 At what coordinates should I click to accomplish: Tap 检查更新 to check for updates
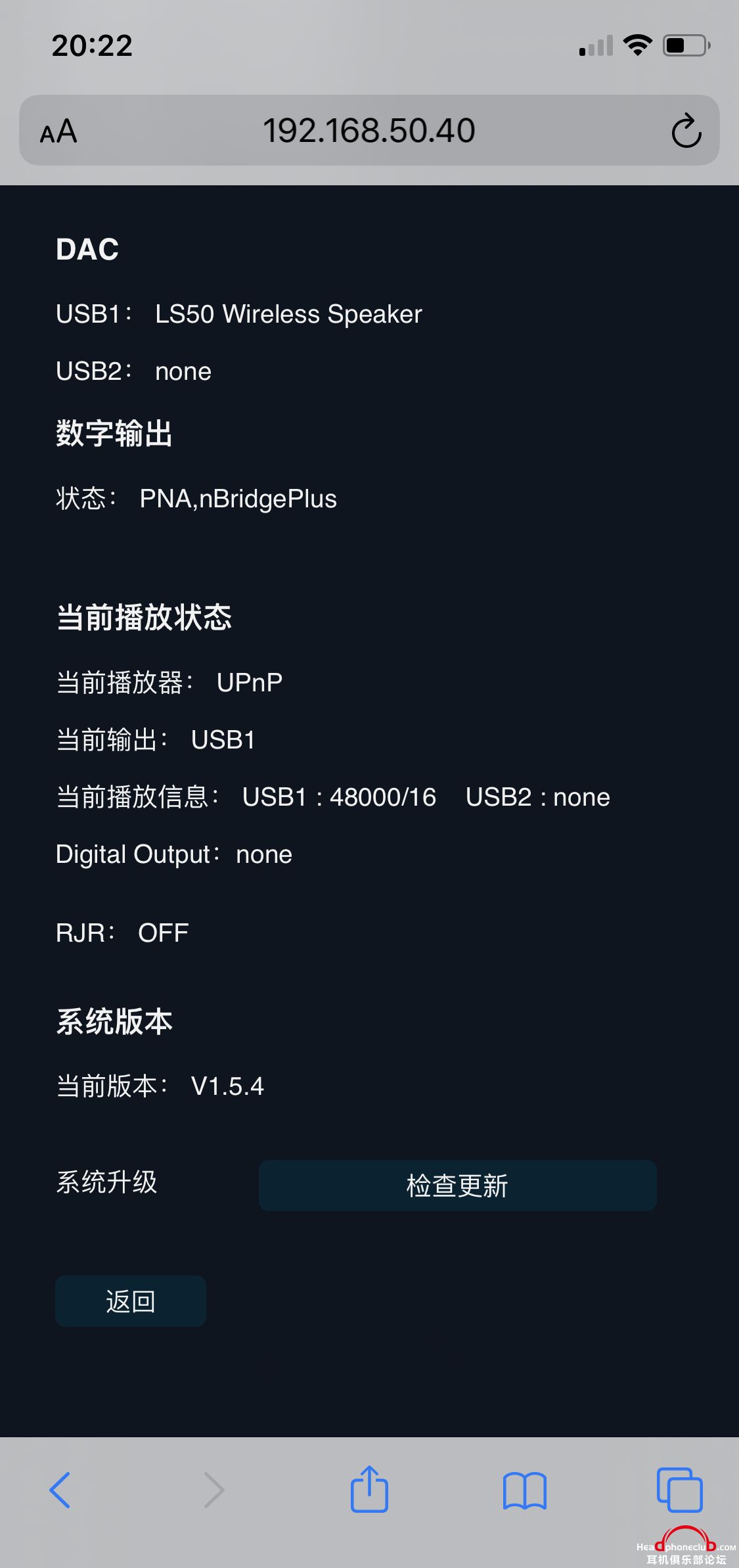tap(457, 1185)
